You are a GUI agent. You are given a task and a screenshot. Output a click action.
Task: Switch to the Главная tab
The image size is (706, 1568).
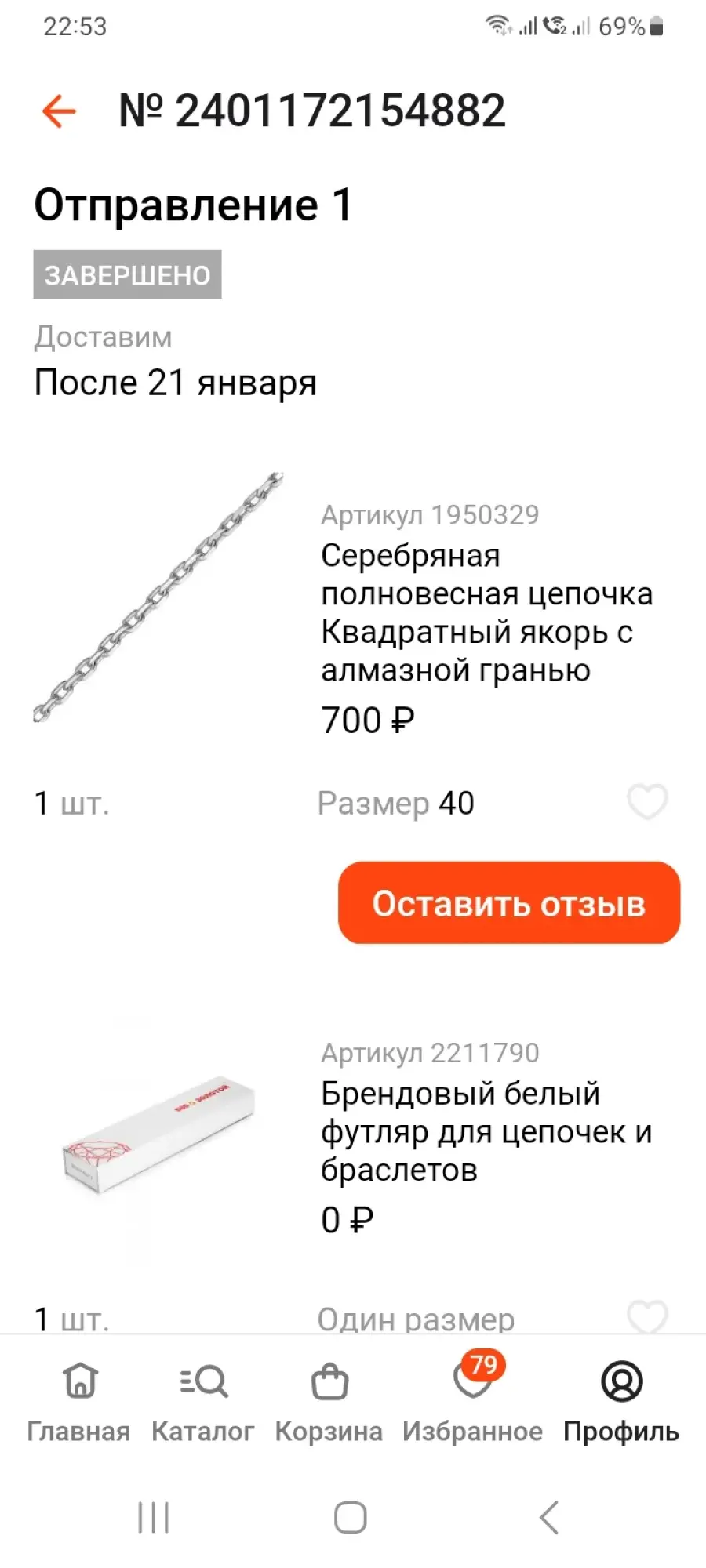click(79, 1402)
